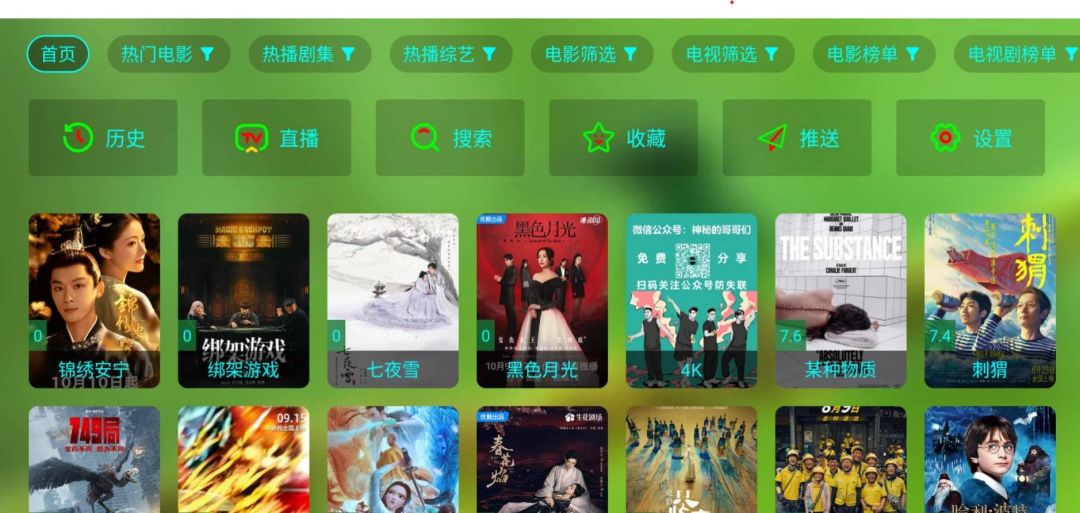Tap the 搜索 search button
The width and height of the screenshot is (1080, 513).
coord(450,138)
